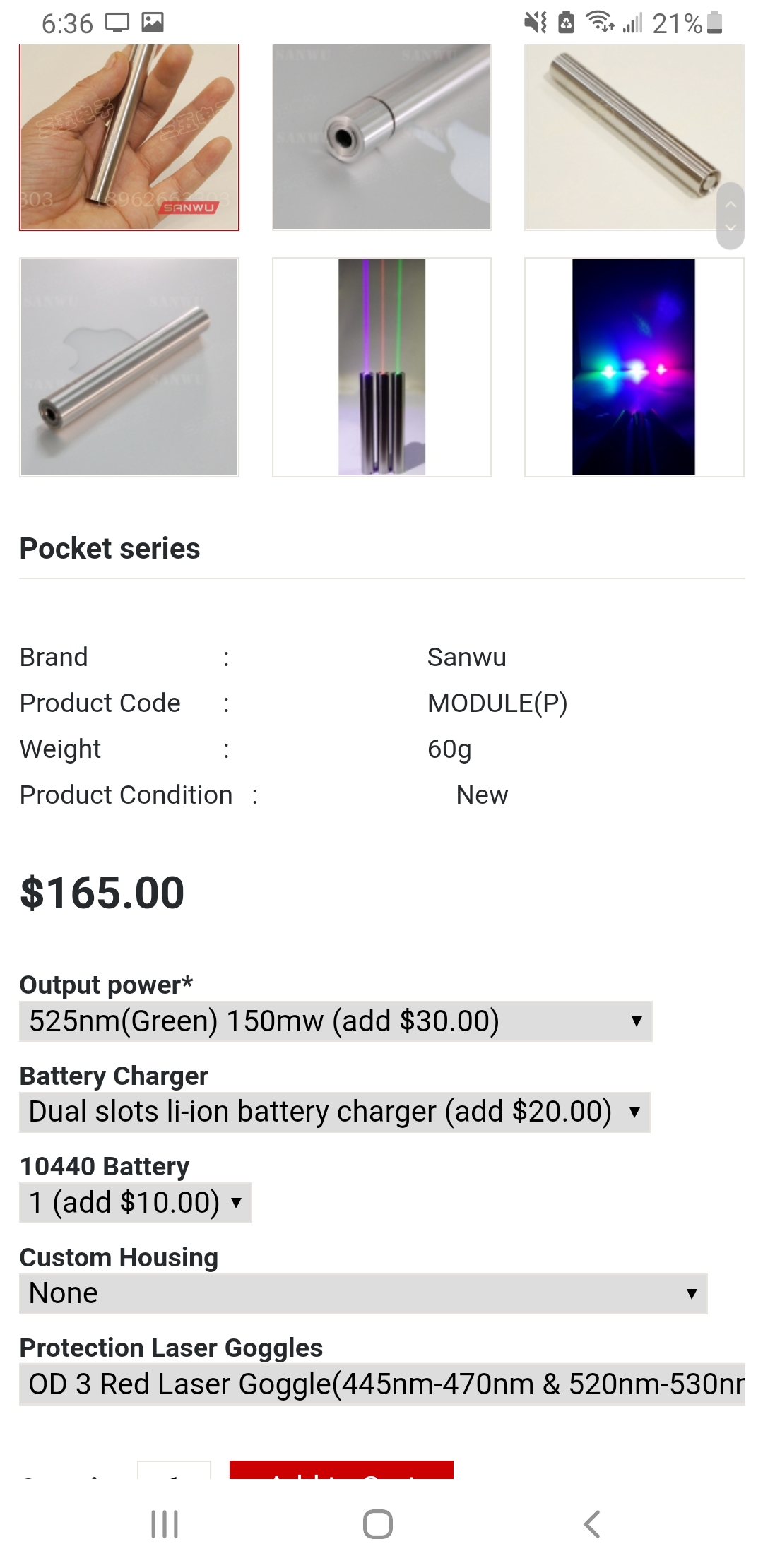This screenshot has width=763, height=1568.
Task: Open the three colored beams thumbnail
Action: click(x=381, y=367)
